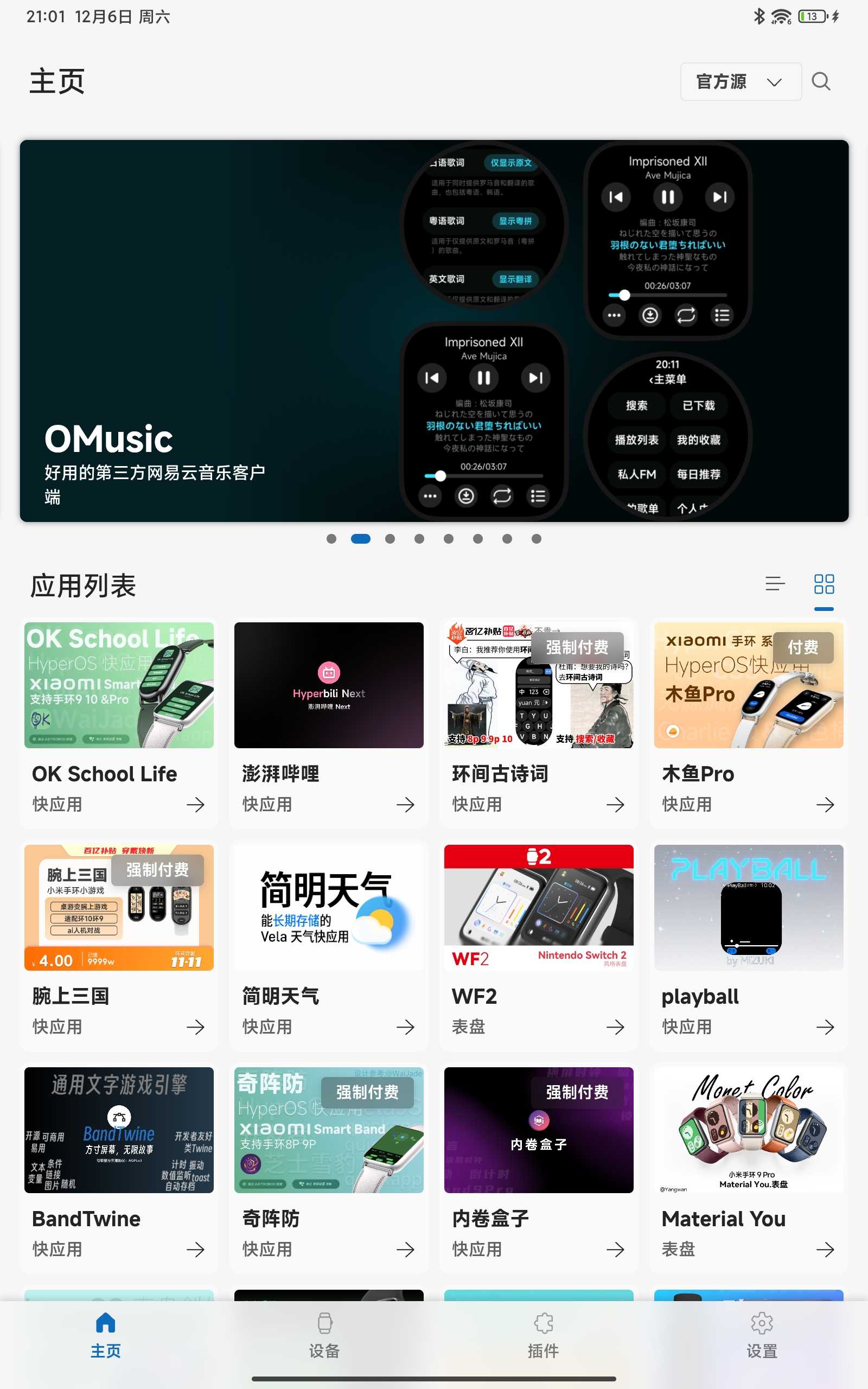View the Material You watch face card
868x1389 pixels.
[748, 1168]
